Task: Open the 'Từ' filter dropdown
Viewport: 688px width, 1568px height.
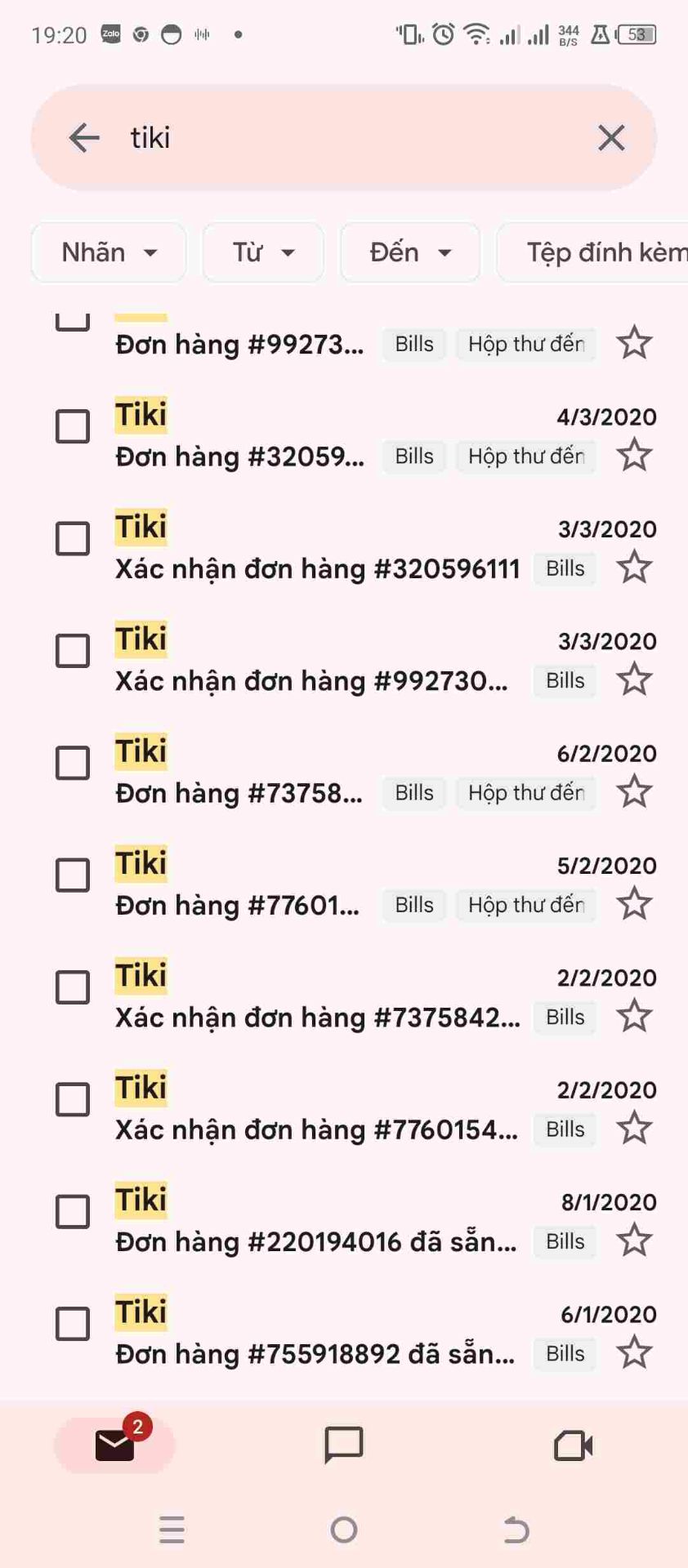Action: 262,252
